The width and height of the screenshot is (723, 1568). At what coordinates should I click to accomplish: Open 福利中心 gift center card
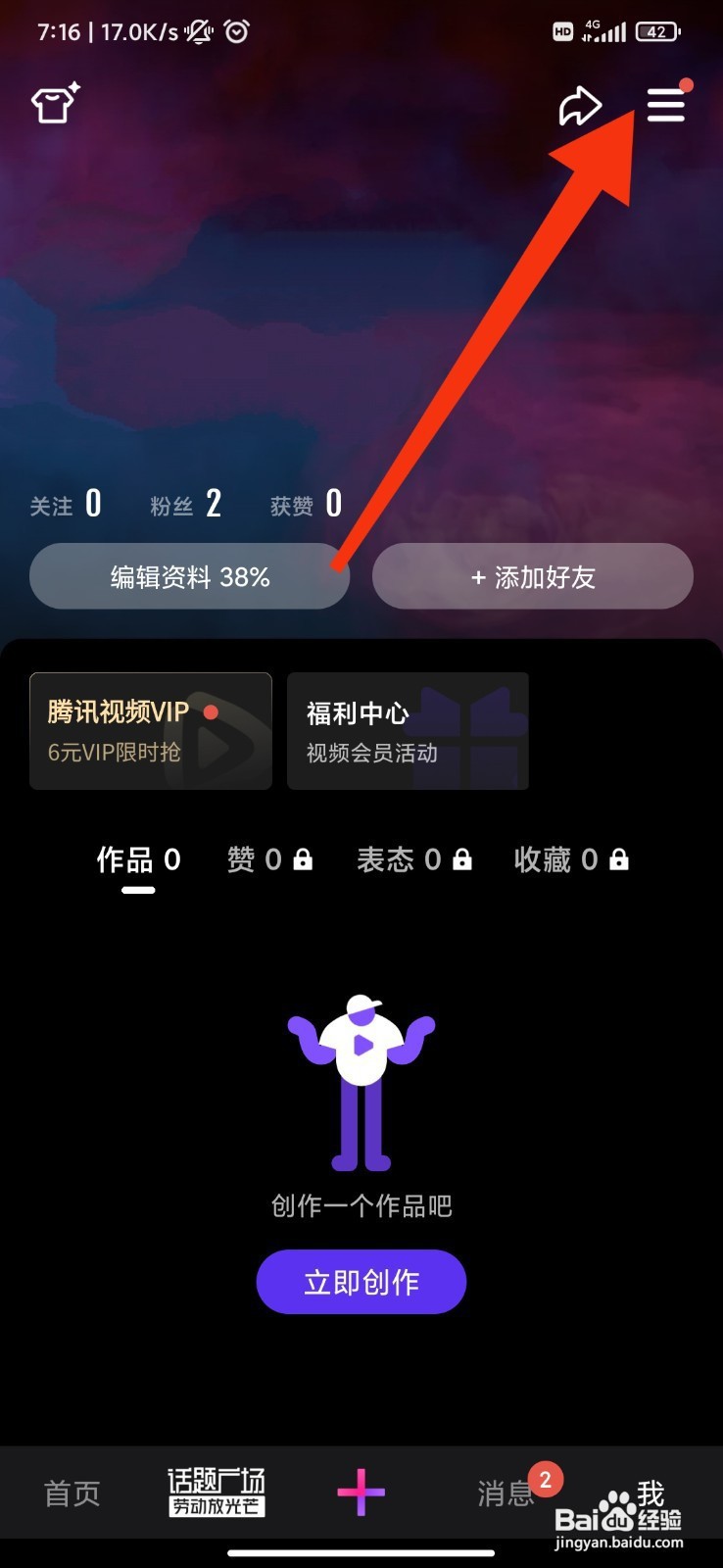point(408,730)
